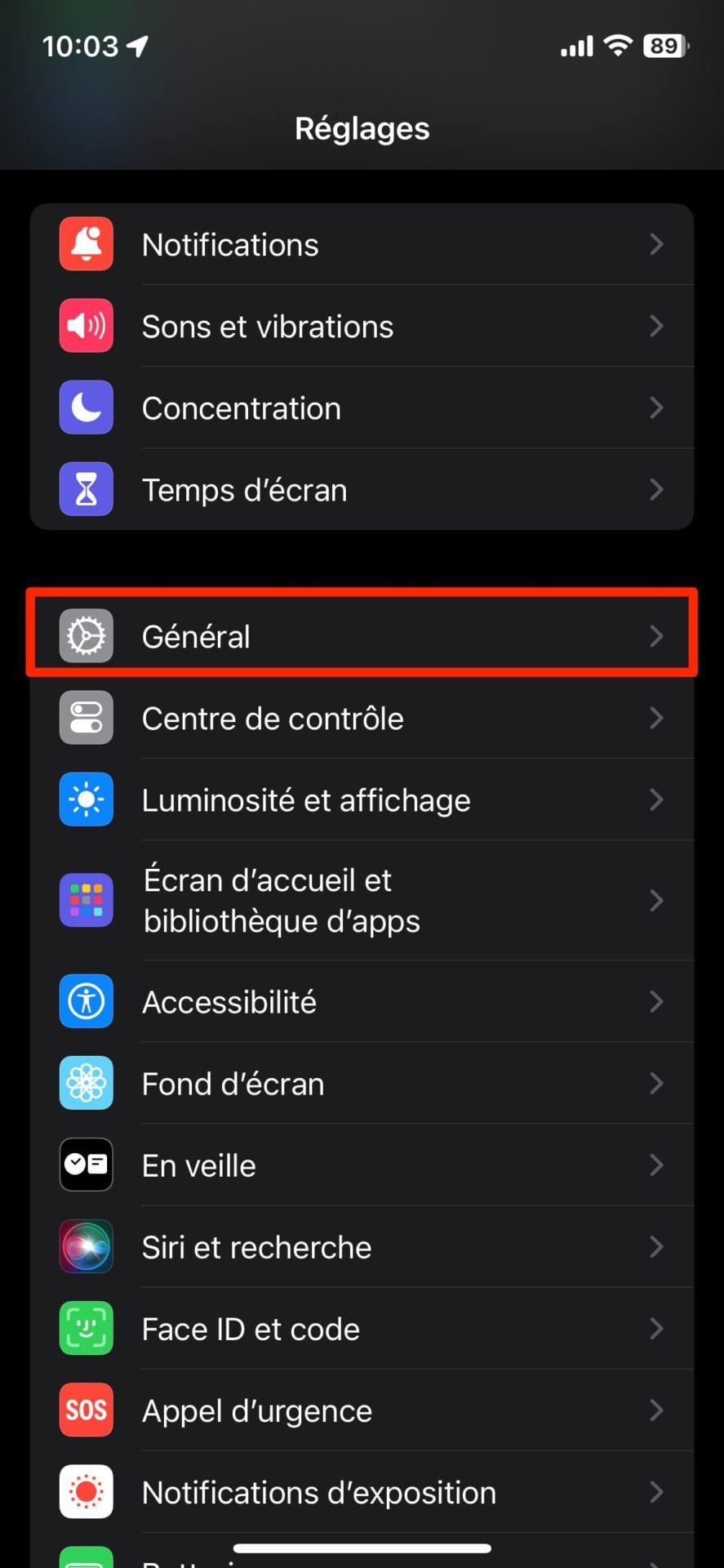Select Appel d'urgence

click(362, 1410)
